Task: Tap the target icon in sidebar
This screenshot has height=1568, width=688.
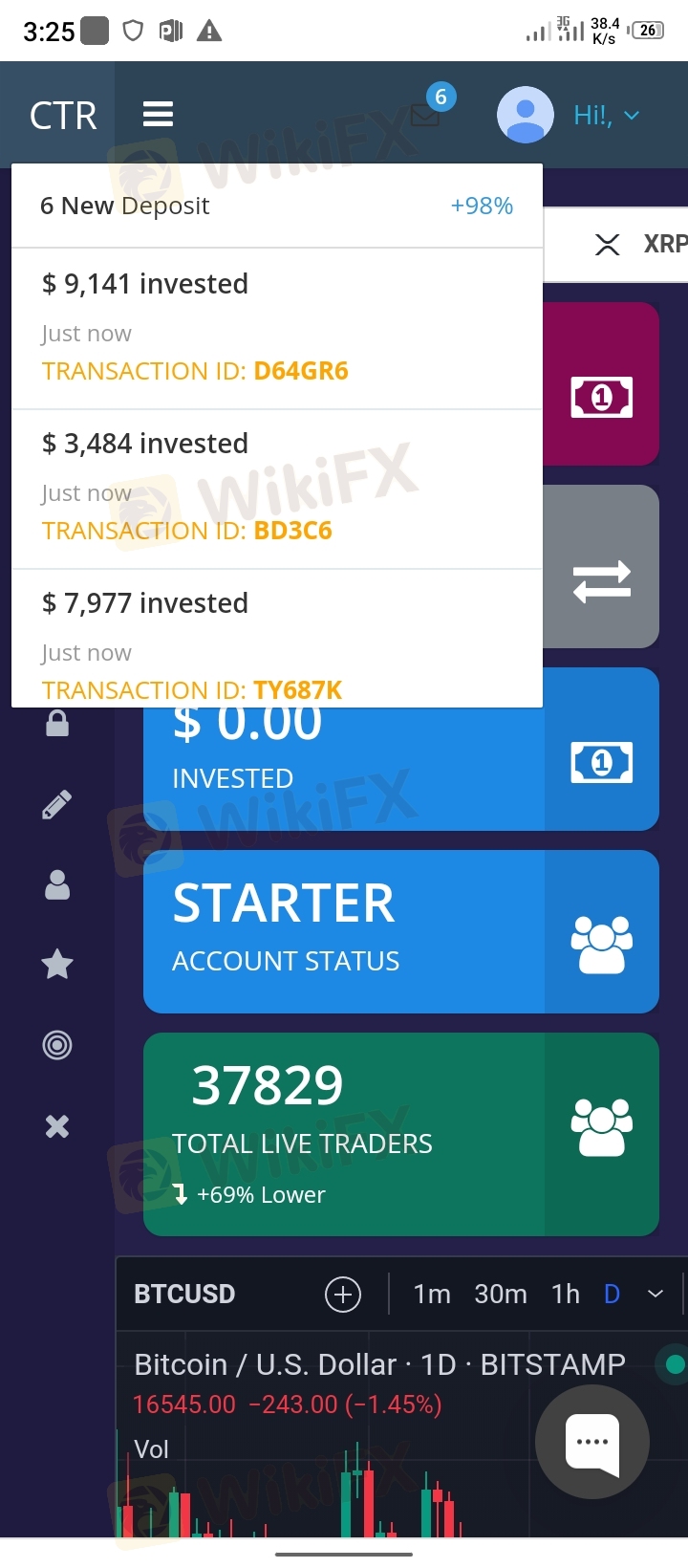Action: coord(57,1045)
